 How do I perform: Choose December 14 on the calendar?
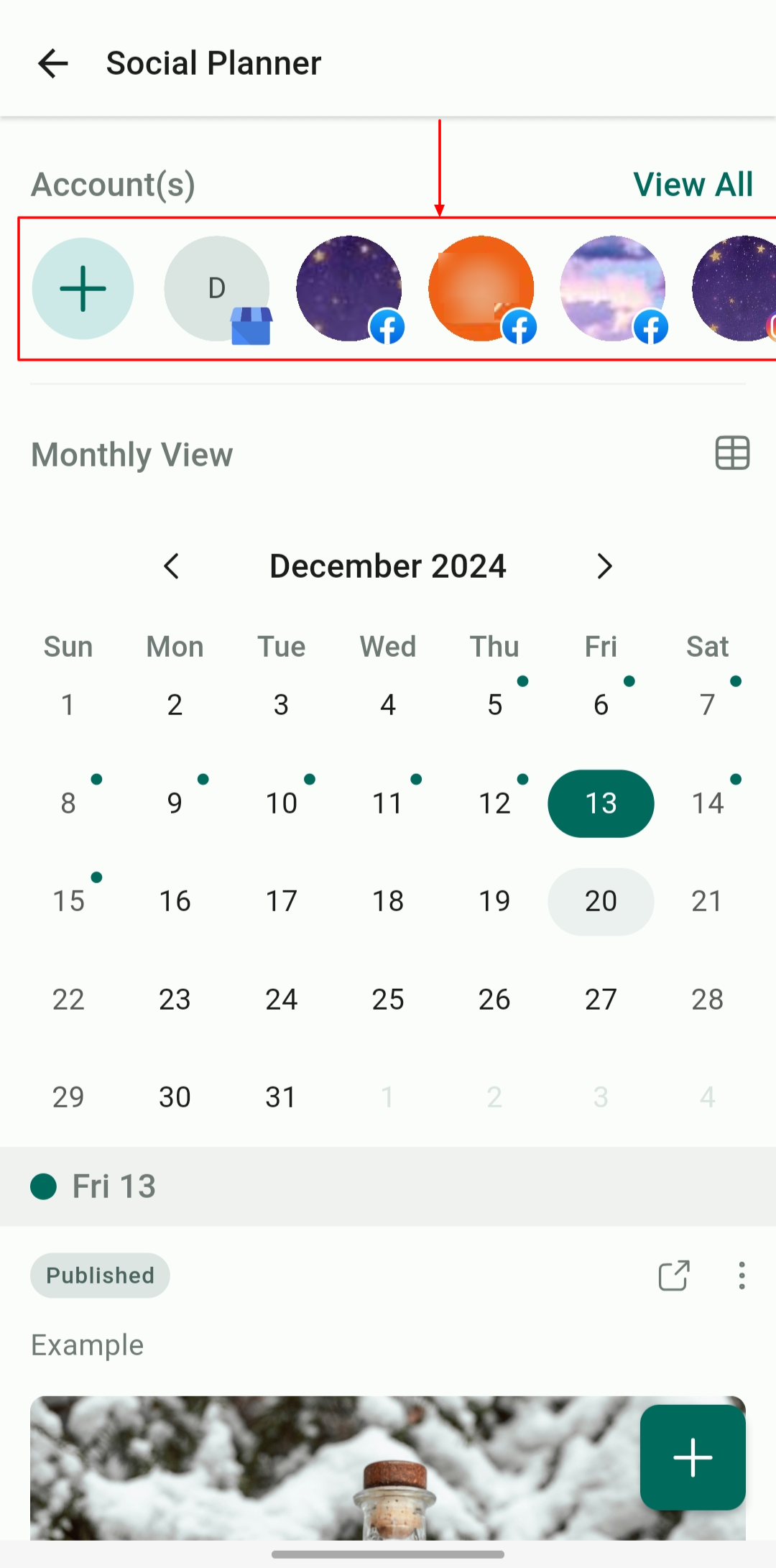click(707, 803)
